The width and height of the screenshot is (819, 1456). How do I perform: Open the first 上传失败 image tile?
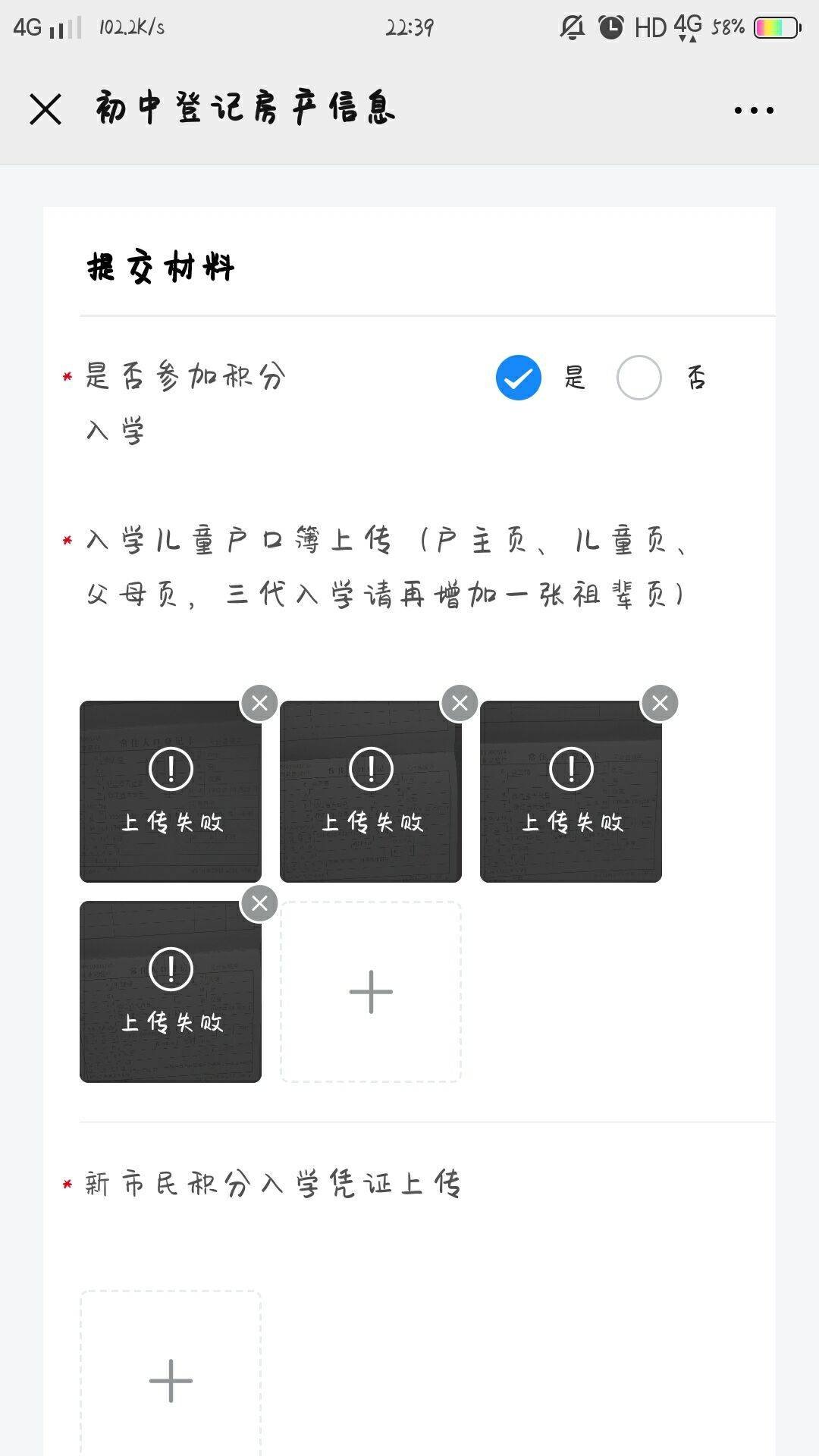171,792
